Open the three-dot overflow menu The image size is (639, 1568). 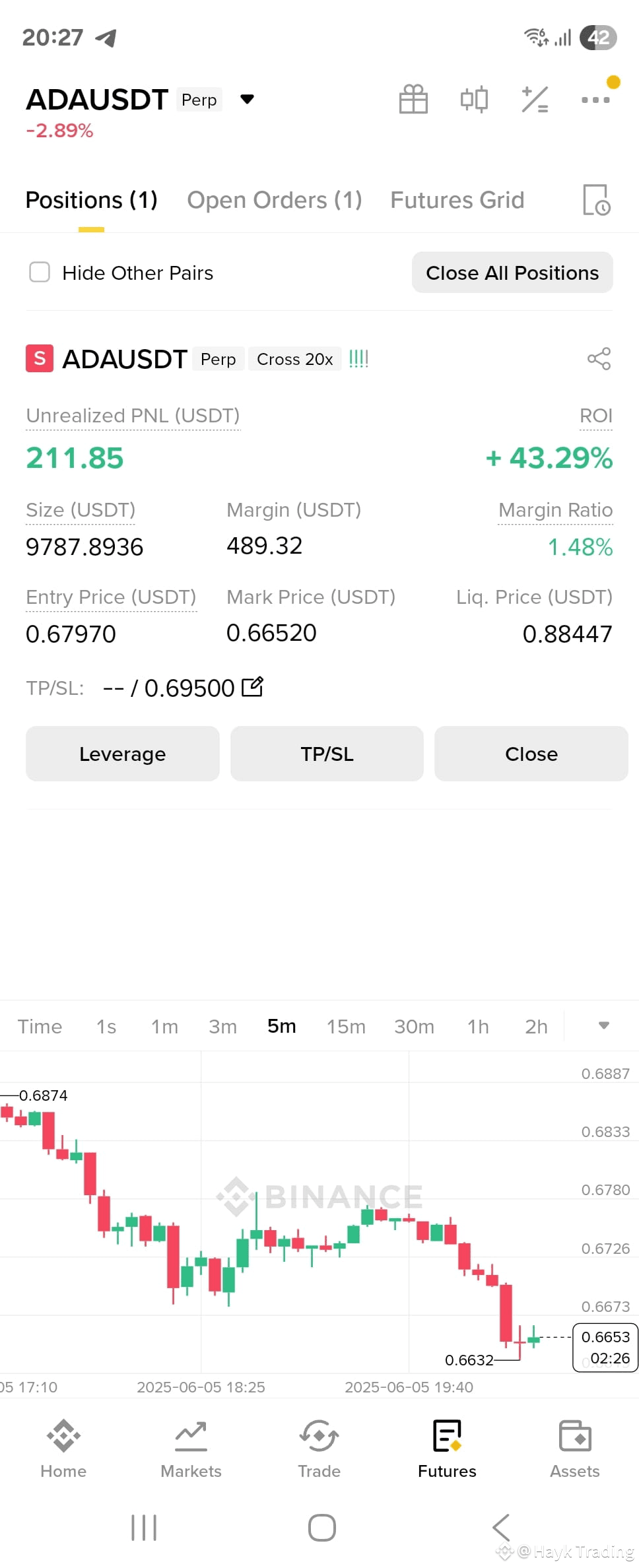(595, 100)
